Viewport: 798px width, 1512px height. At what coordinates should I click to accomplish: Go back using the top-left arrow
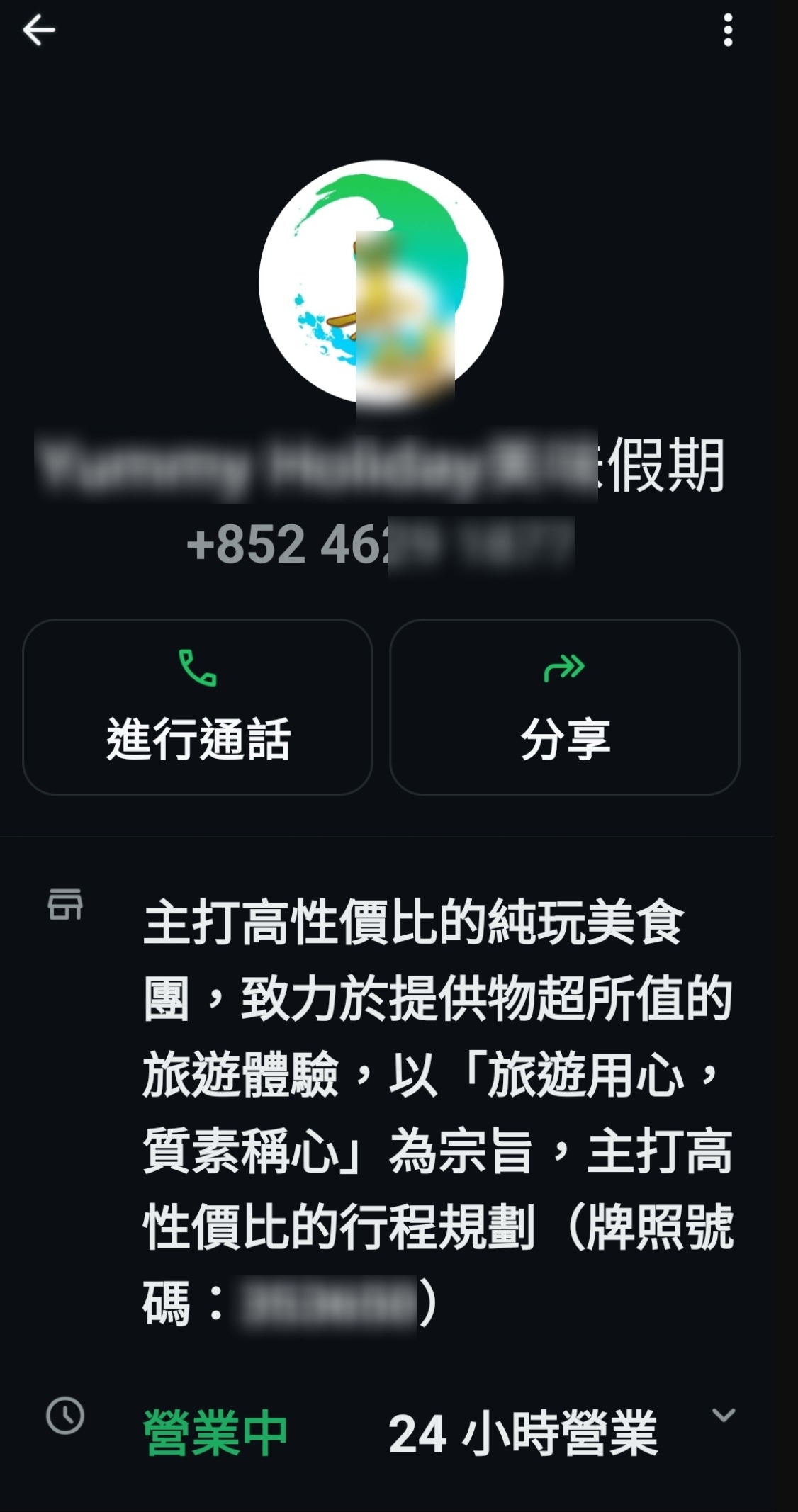(39, 30)
